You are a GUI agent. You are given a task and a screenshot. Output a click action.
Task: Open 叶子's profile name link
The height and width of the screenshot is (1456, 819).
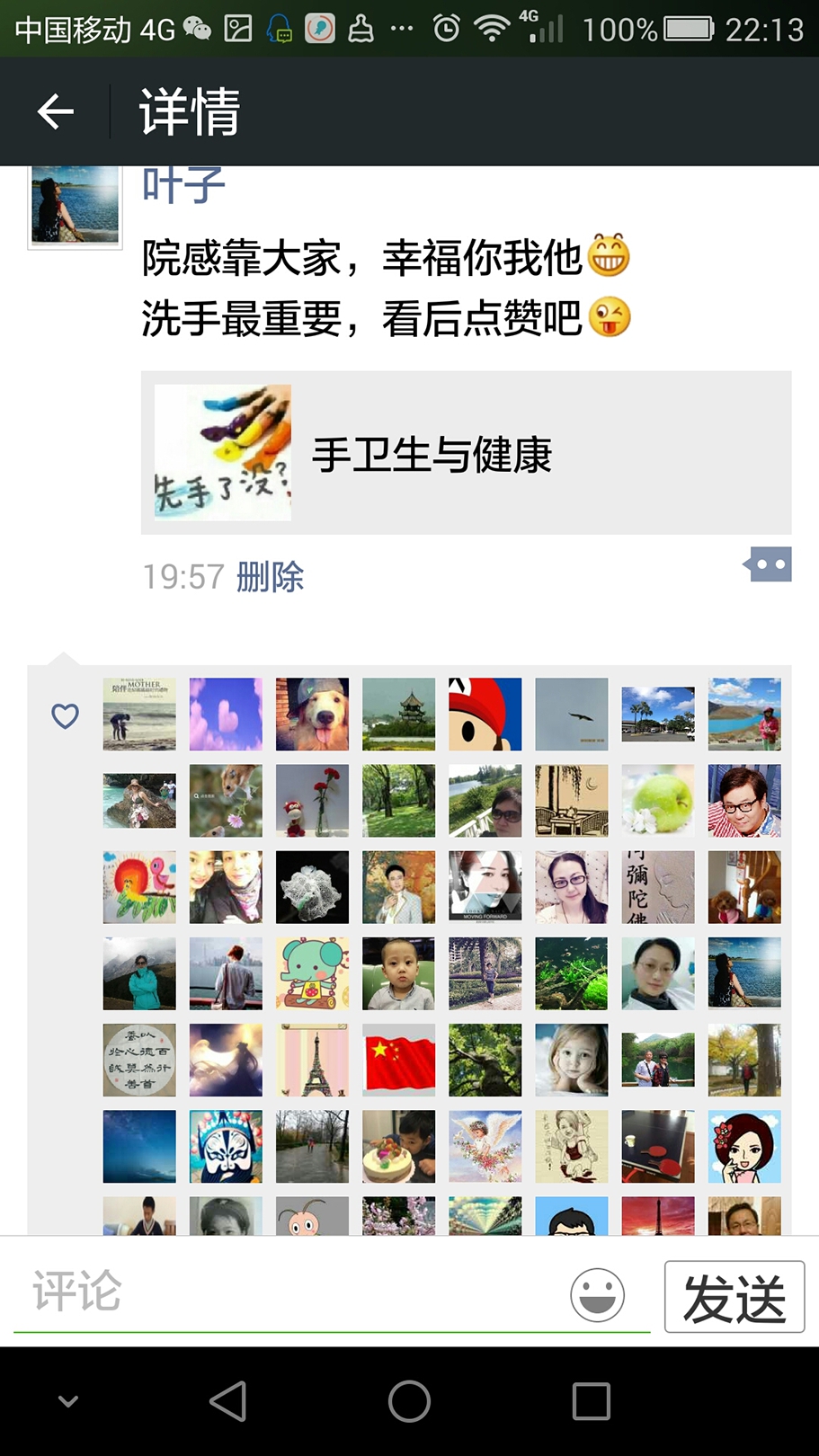coord(183,186)
